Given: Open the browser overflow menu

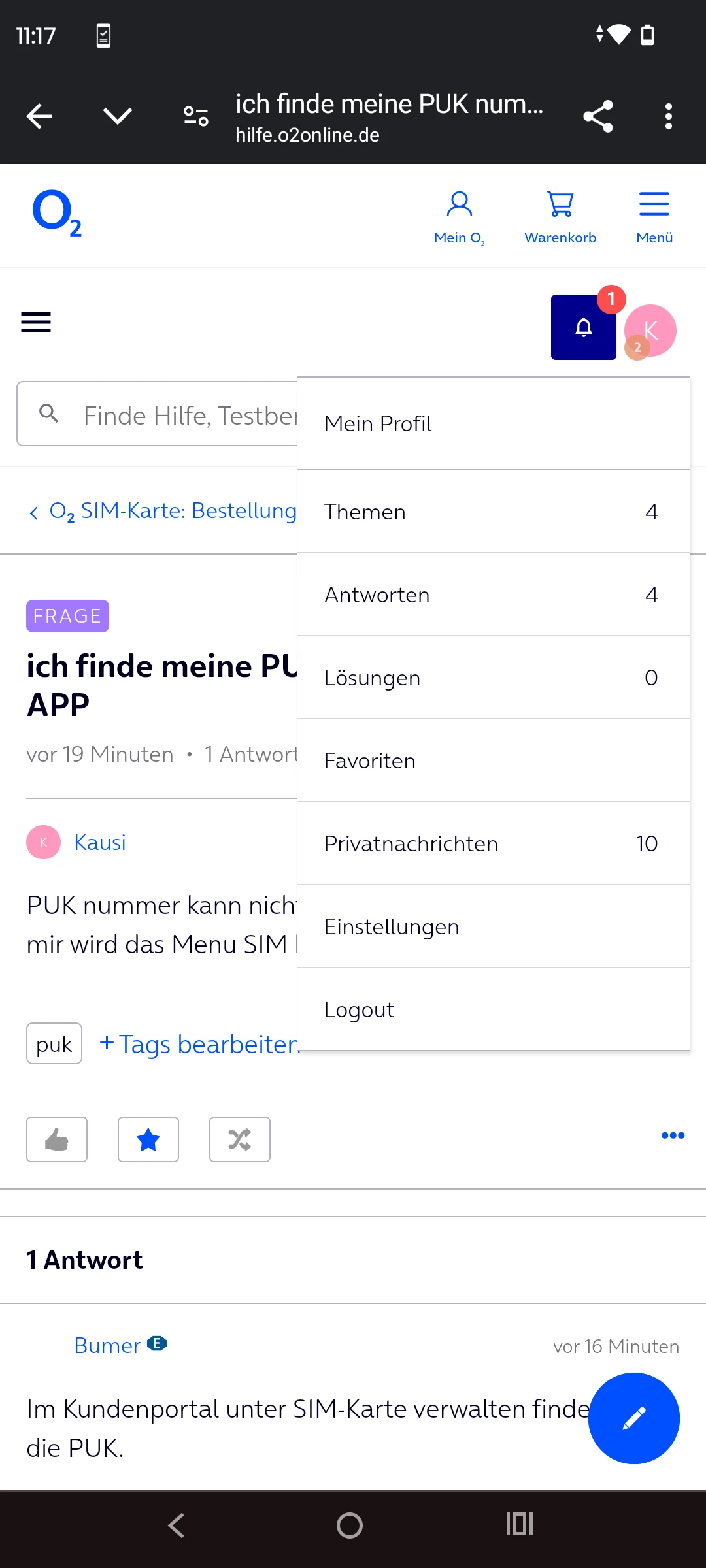Looking at the screenshot, I should [x=668, y=116].
